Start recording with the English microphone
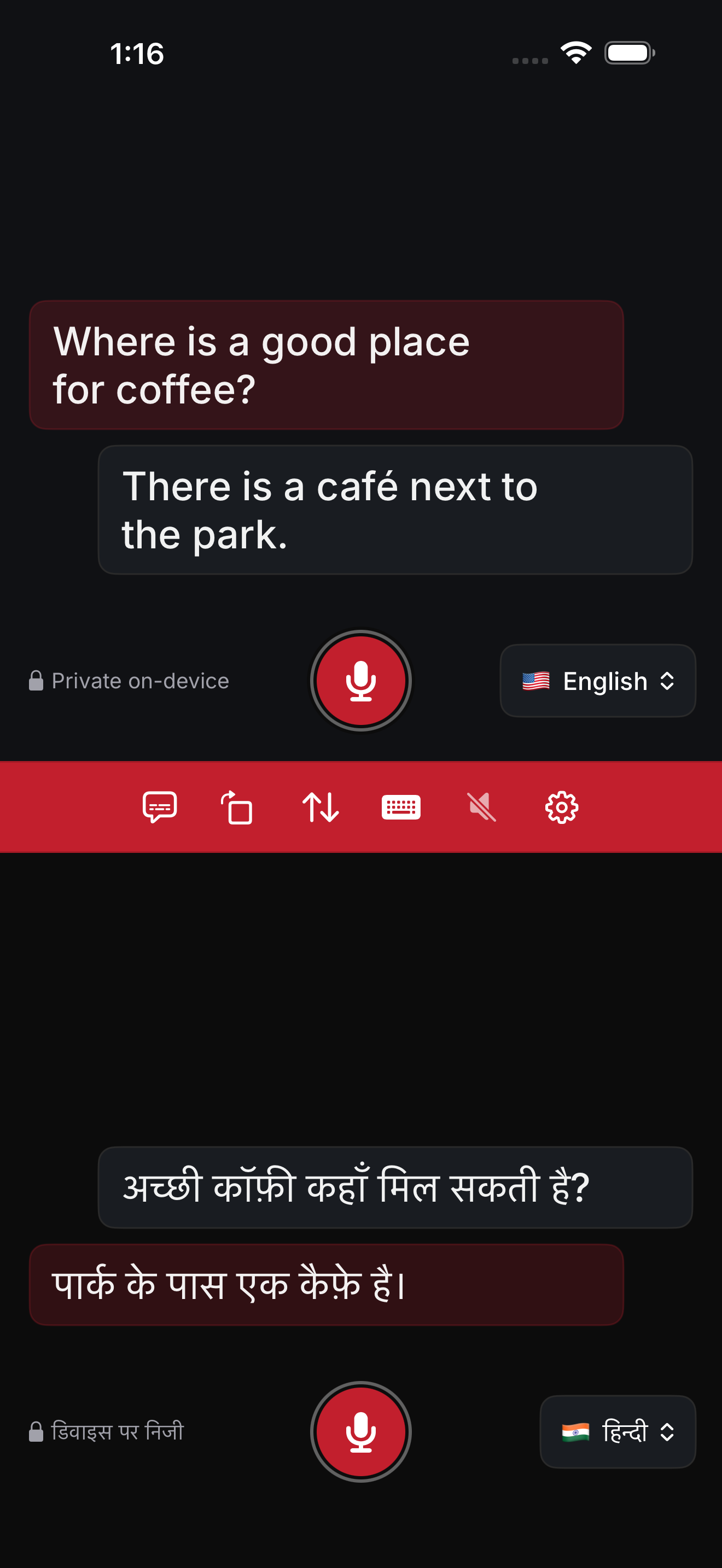This screenshot has width=722, height=1568. [360, 681]
